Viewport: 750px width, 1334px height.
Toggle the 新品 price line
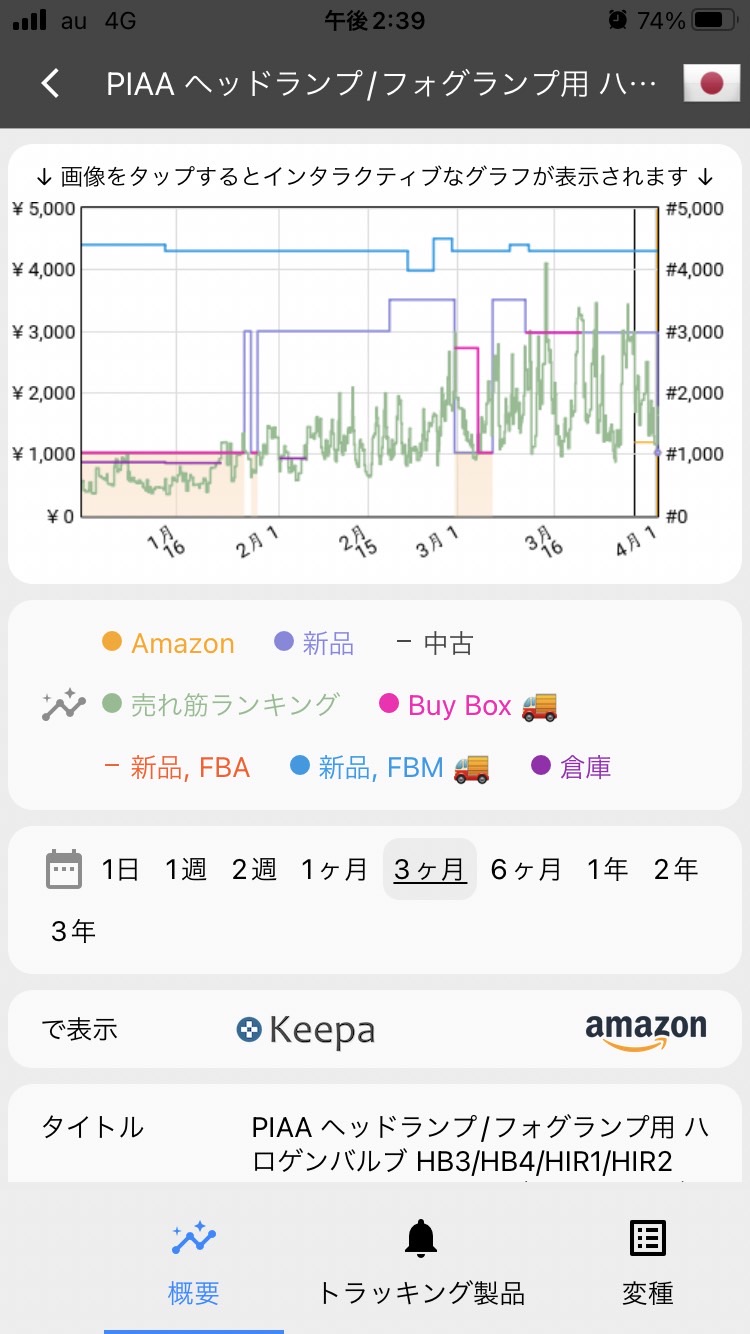(x=315, y=643)
